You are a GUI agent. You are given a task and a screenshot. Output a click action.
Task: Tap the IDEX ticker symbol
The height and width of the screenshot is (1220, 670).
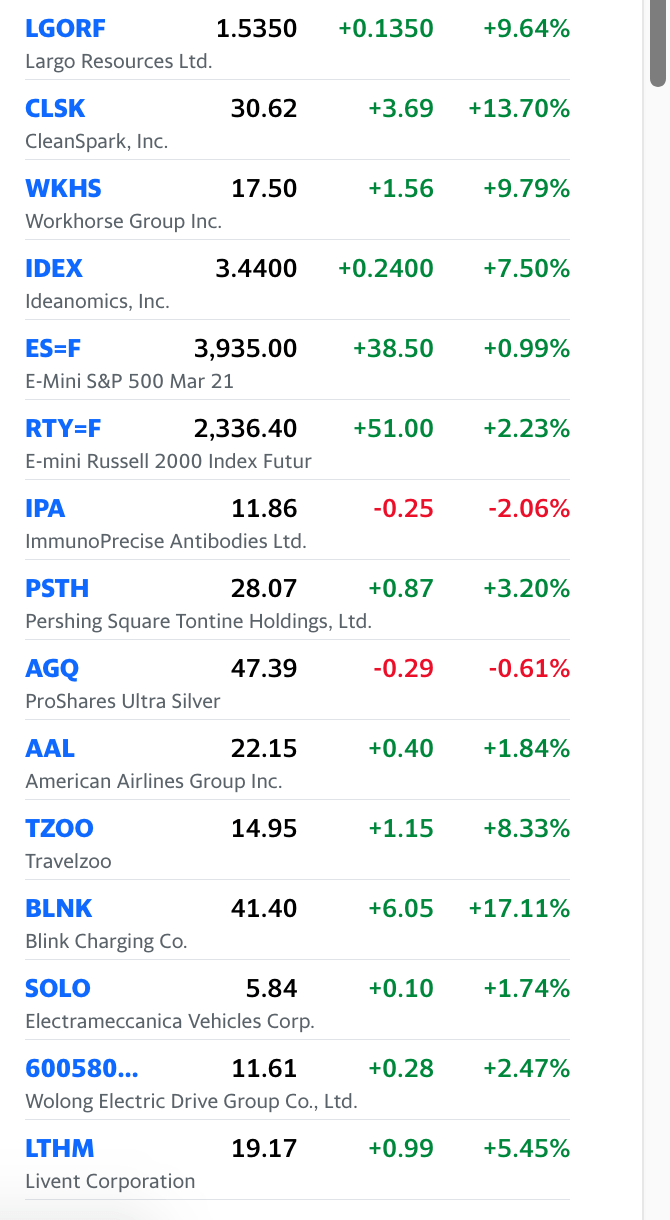[54, 269]
